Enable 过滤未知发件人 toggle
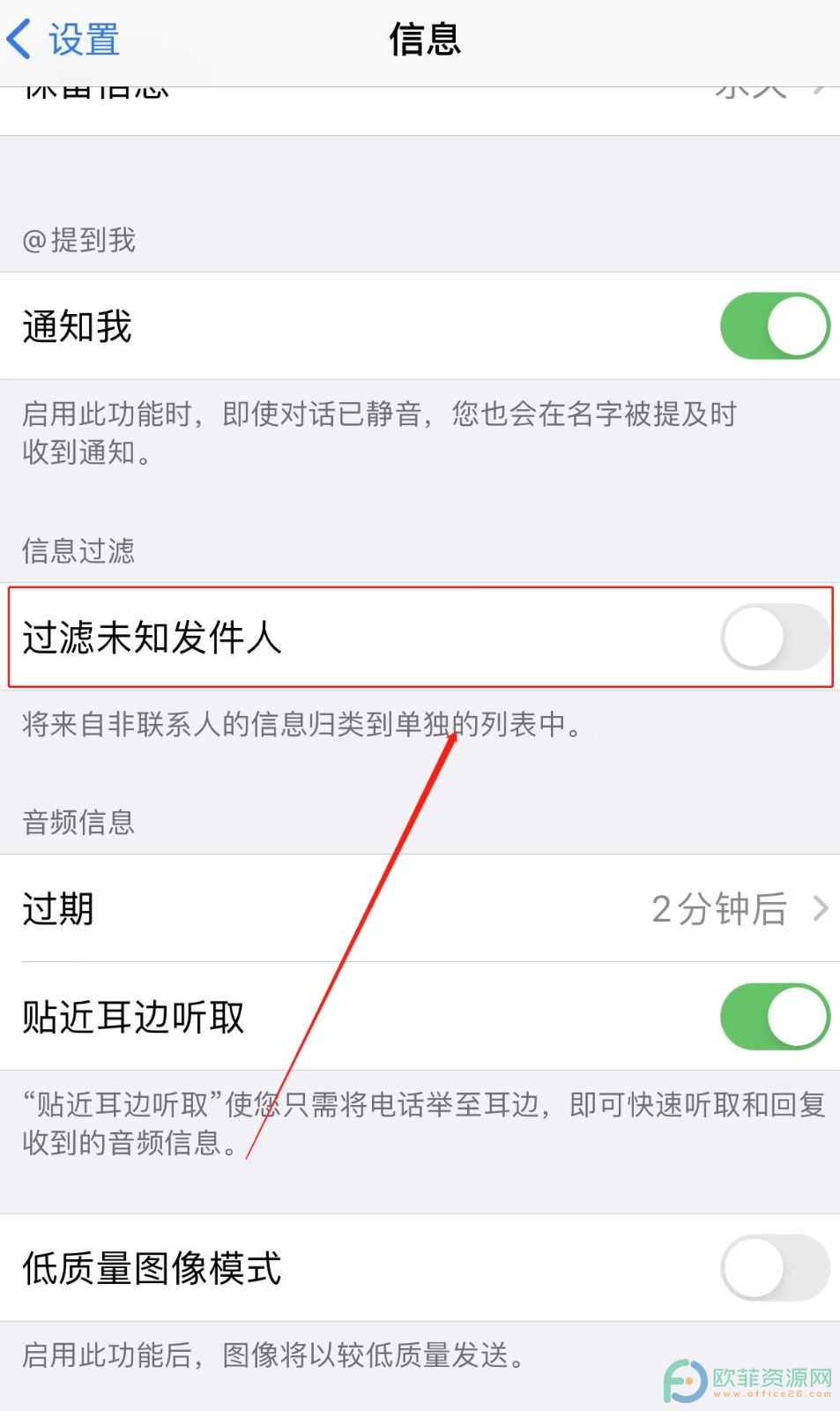Screen dimensions: 840x1411 pos(775,637)
